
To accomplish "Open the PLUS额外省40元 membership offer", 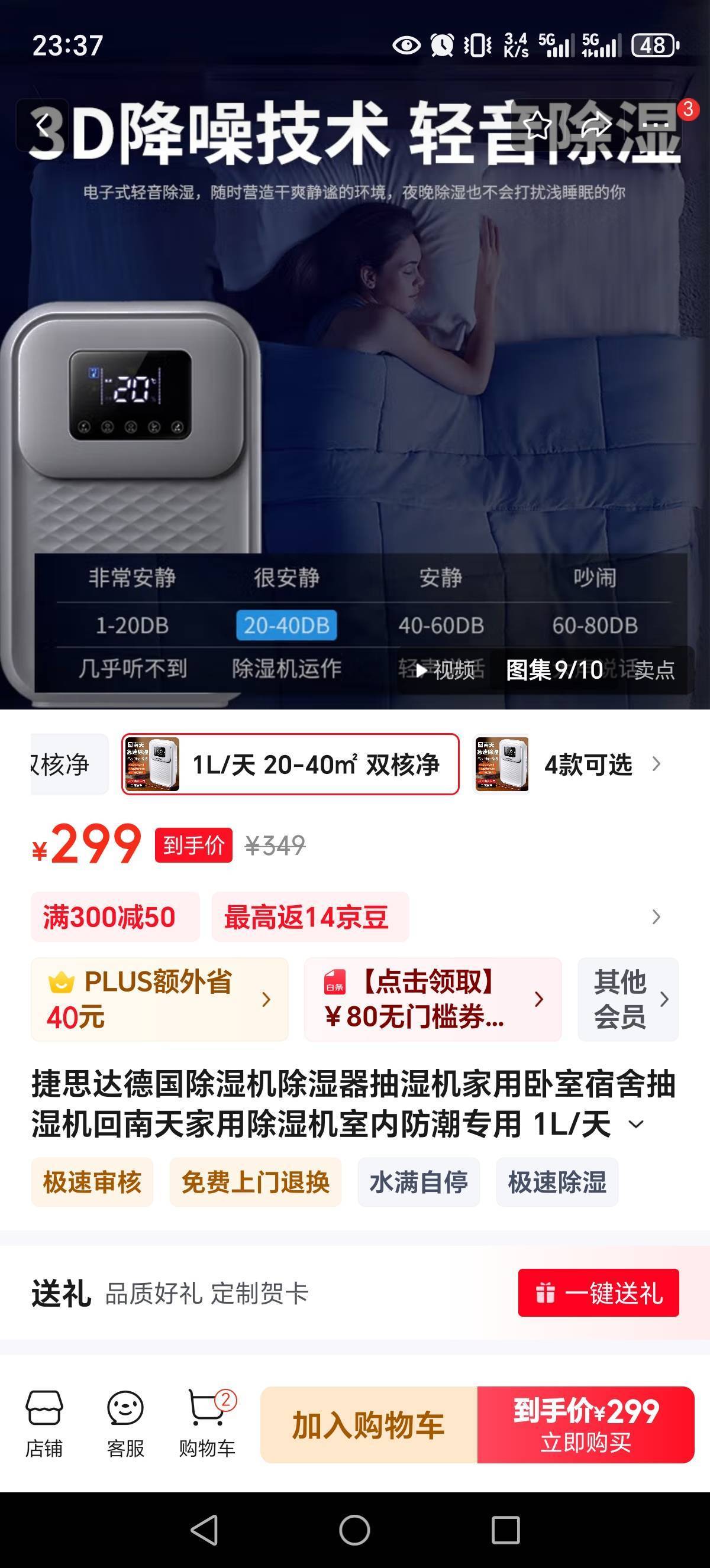I will 160,999.
